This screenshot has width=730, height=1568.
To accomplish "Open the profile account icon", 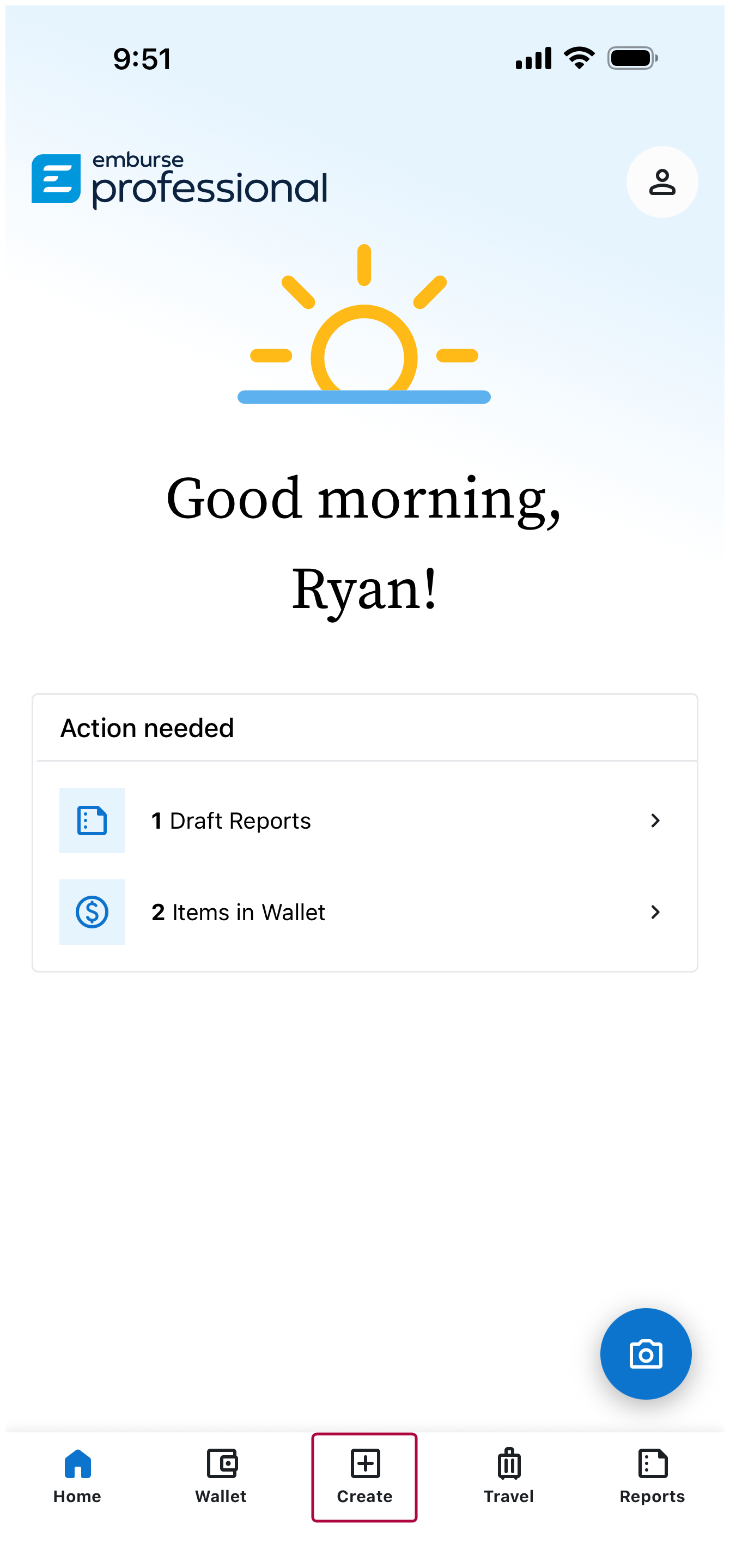I will [x=662, y=182].
